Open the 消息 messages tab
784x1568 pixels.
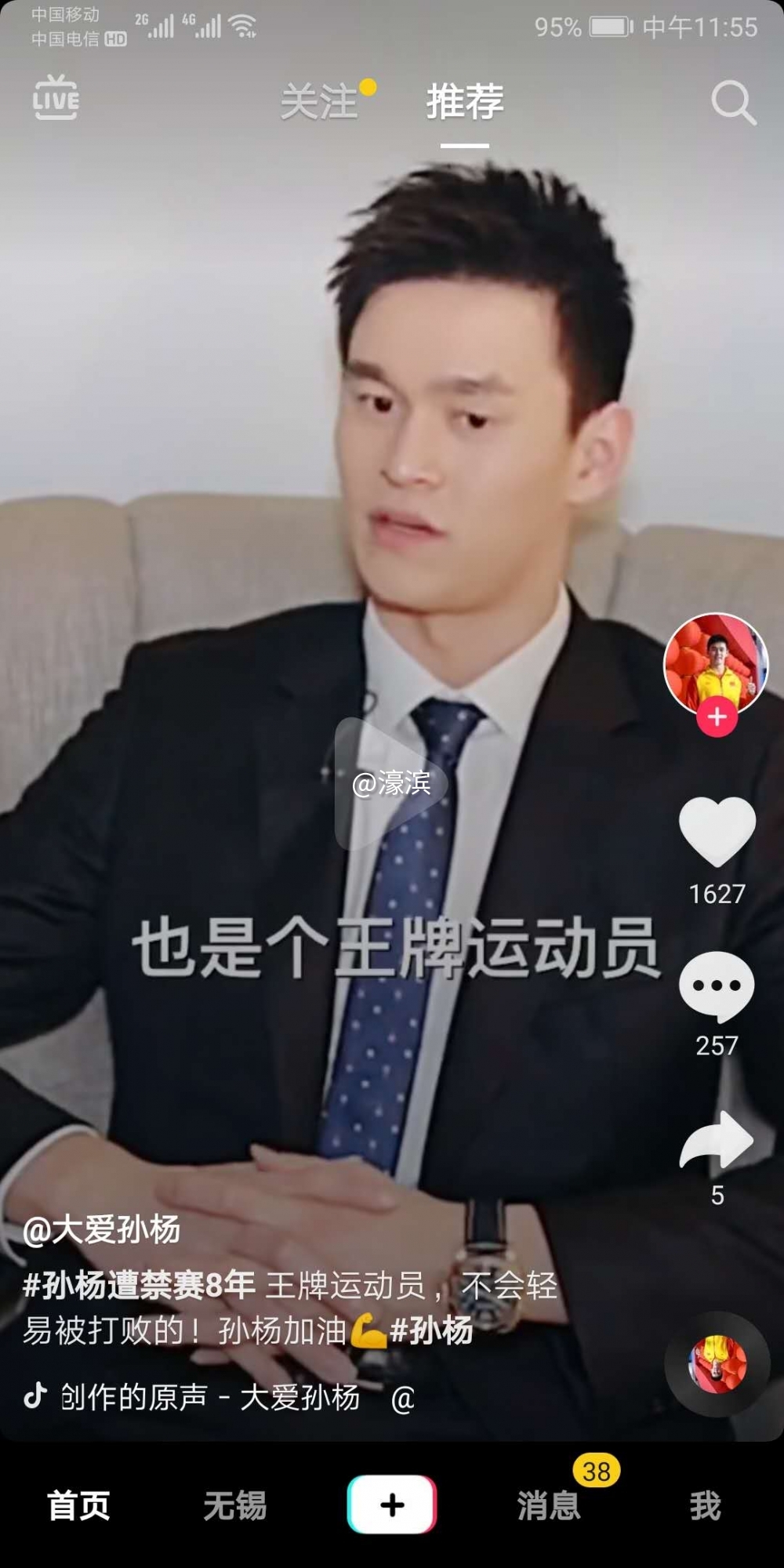(x=549, y=1505)
